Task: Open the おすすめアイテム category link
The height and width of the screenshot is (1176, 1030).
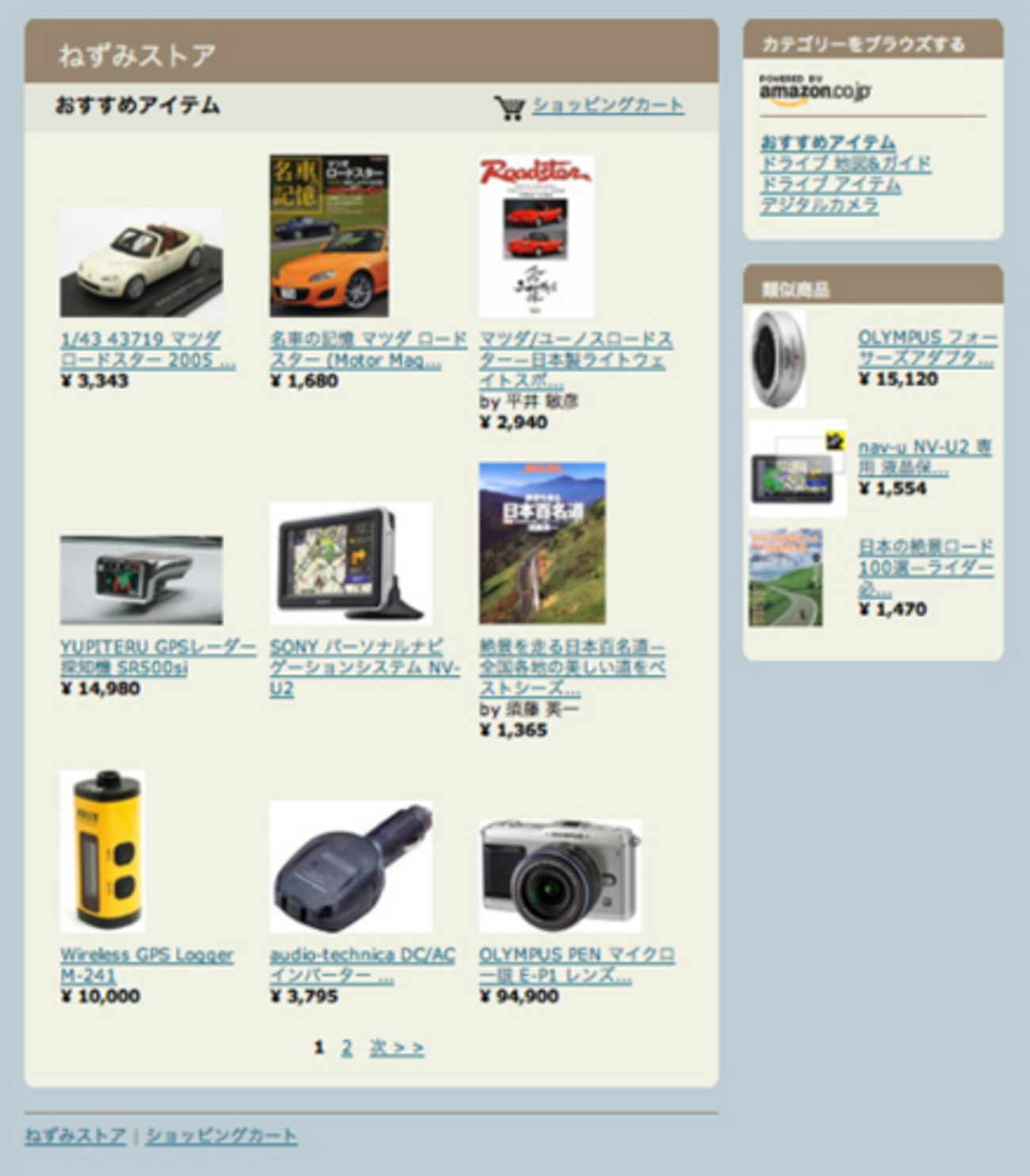Action: tap(827, 143)
